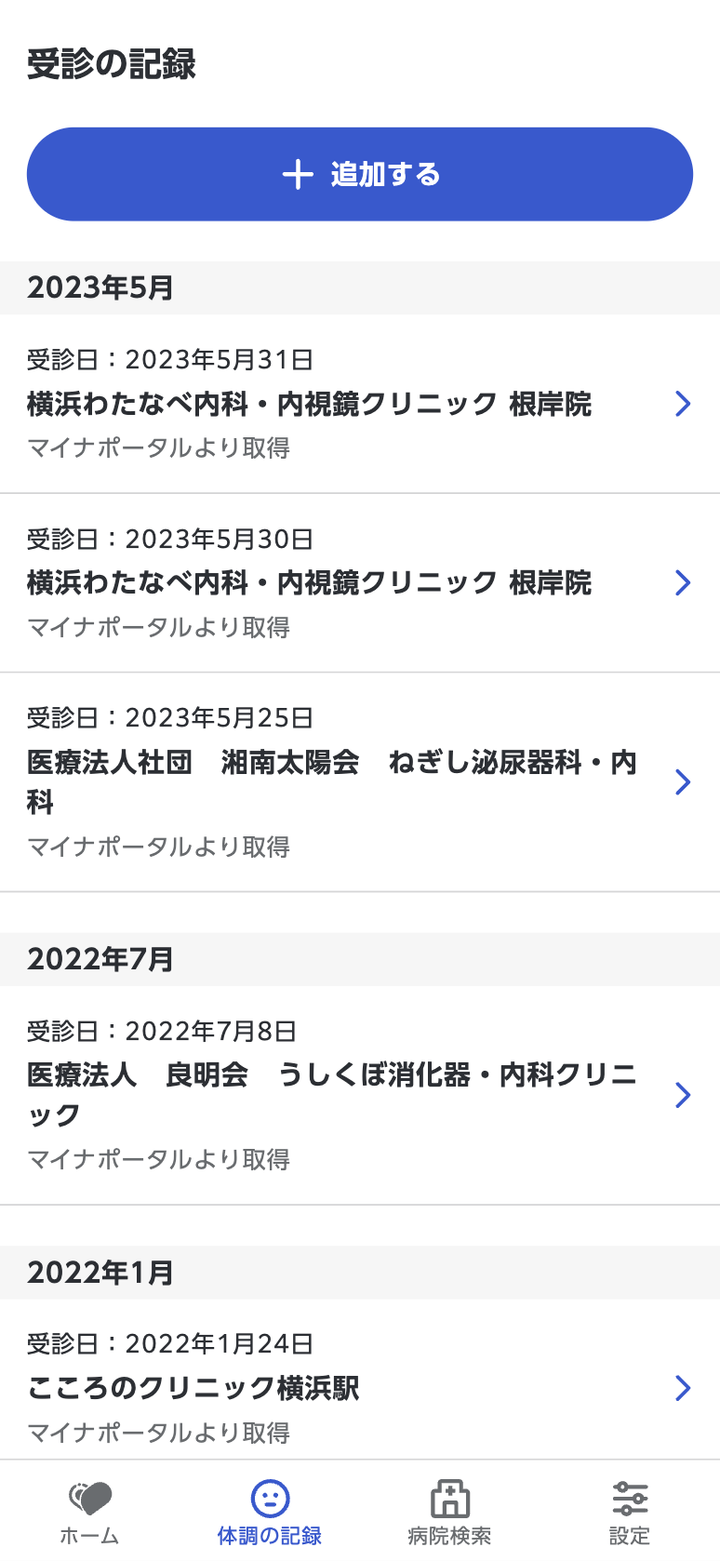Screen dimensions: 720x1561
Task: Open the May 31, 2023 visit record
Action: point(360,404)
